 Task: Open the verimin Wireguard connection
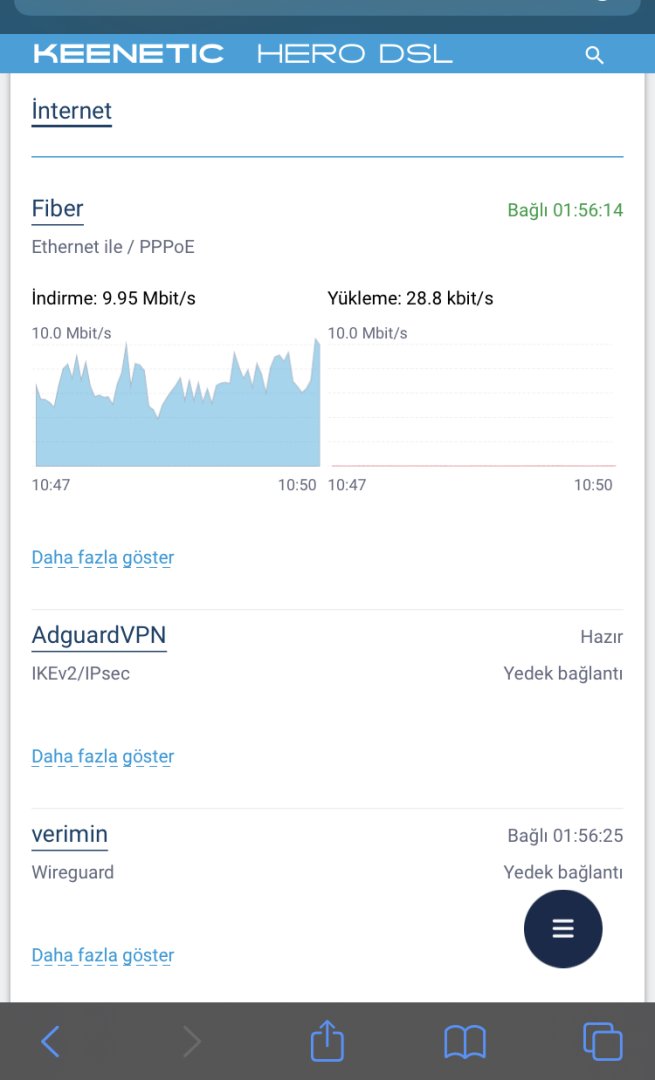70,834
